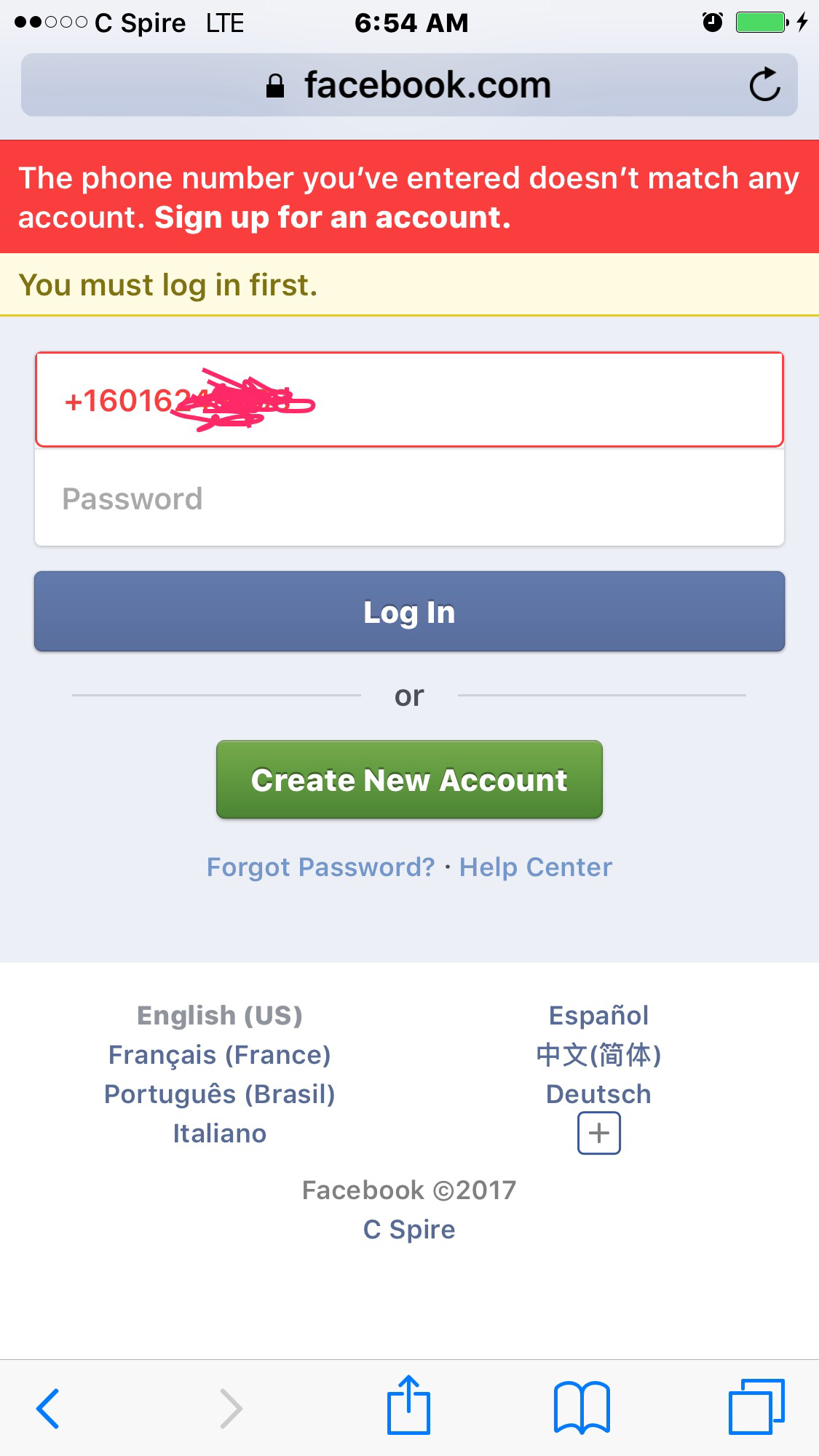Select Italiano language
The image size is (819, 1456).
[x=219, y=1133]
